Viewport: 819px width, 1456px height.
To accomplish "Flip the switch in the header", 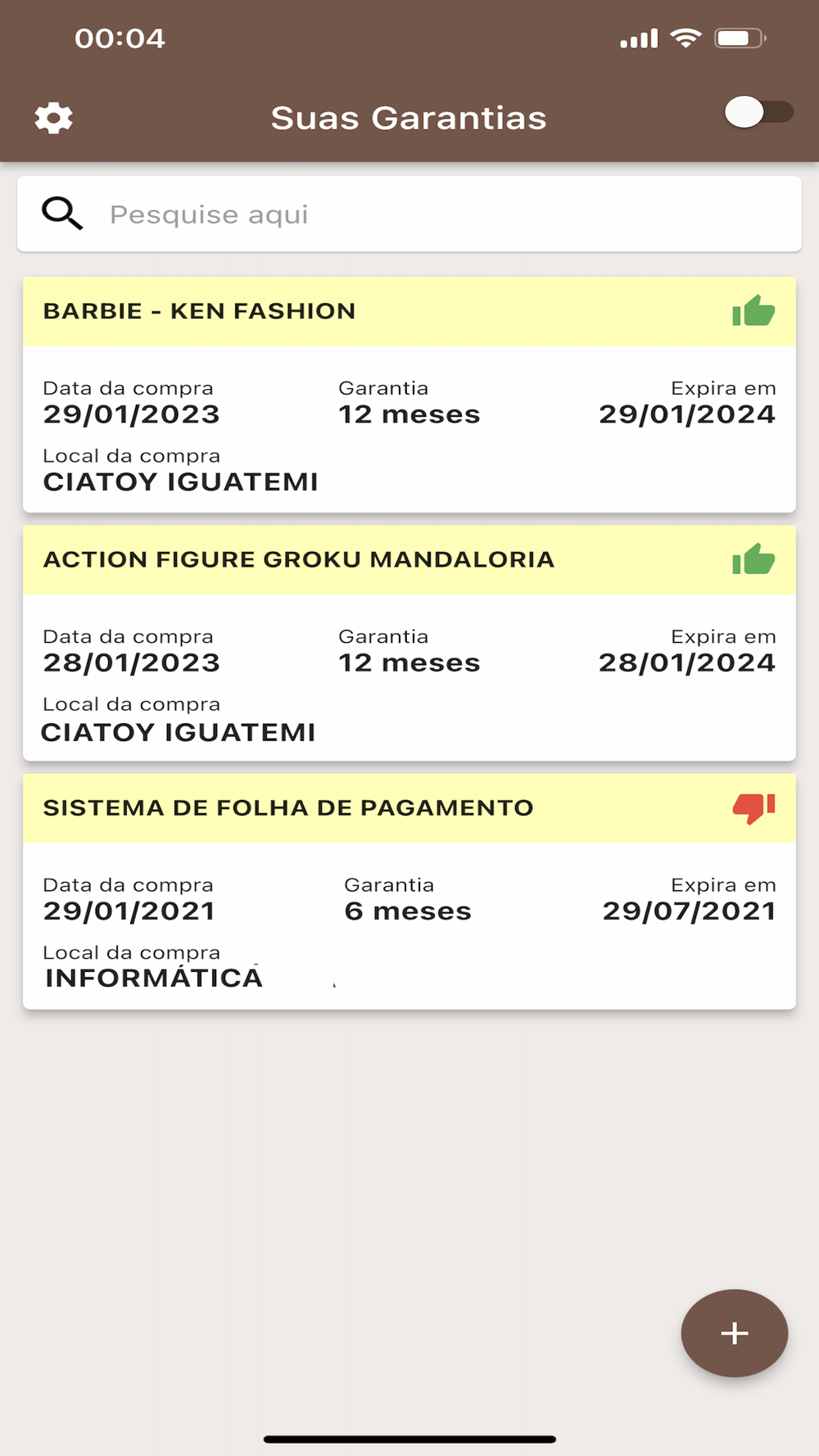I will (x=758, y=113).
